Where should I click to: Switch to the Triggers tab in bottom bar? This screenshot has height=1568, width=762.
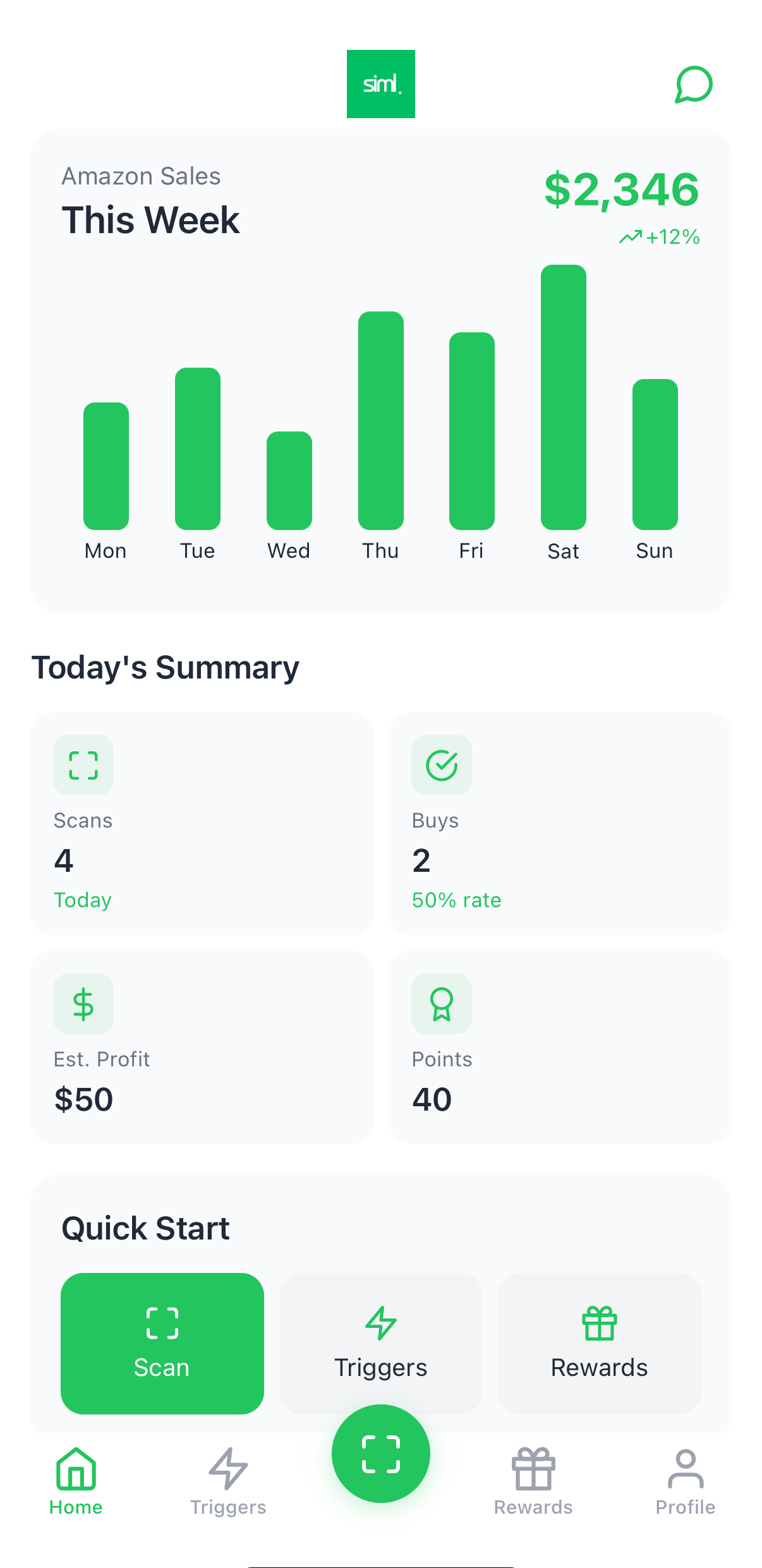[x=228, y=1472]
